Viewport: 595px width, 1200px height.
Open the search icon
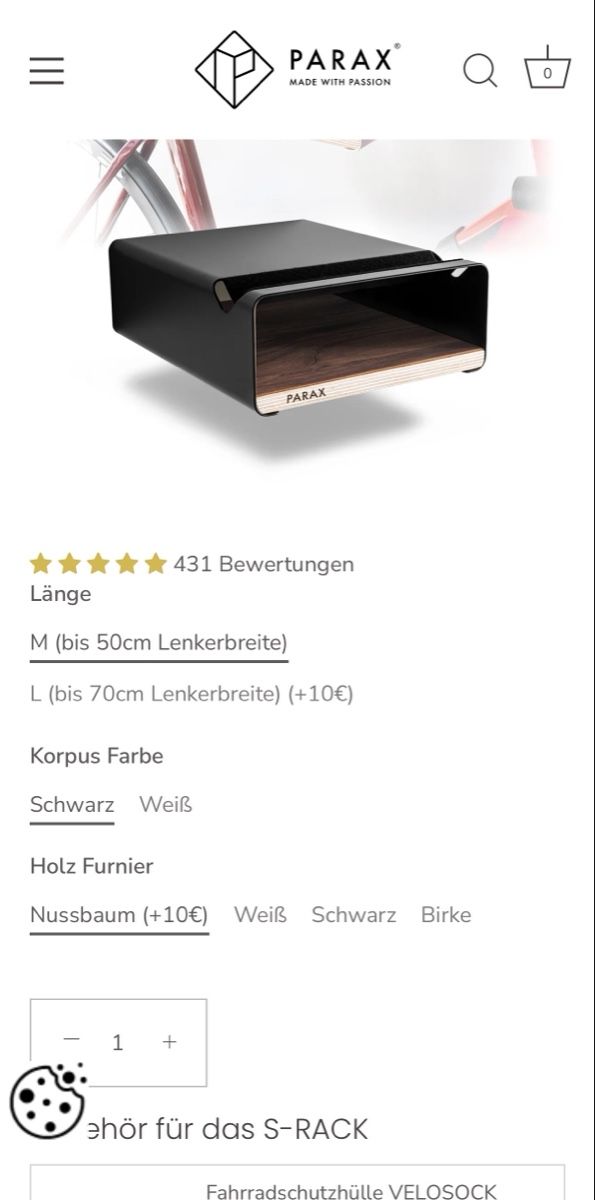[x=480, y=71]
